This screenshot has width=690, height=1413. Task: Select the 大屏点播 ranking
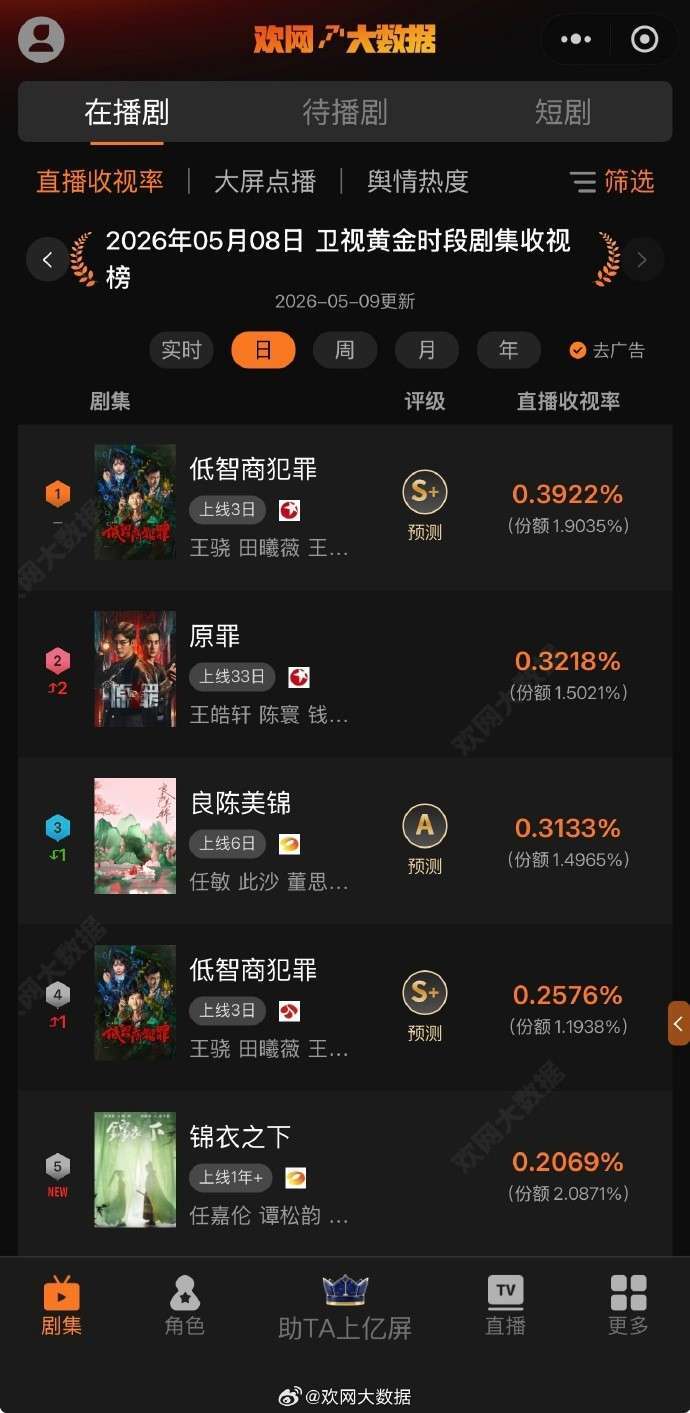[265, 181]
